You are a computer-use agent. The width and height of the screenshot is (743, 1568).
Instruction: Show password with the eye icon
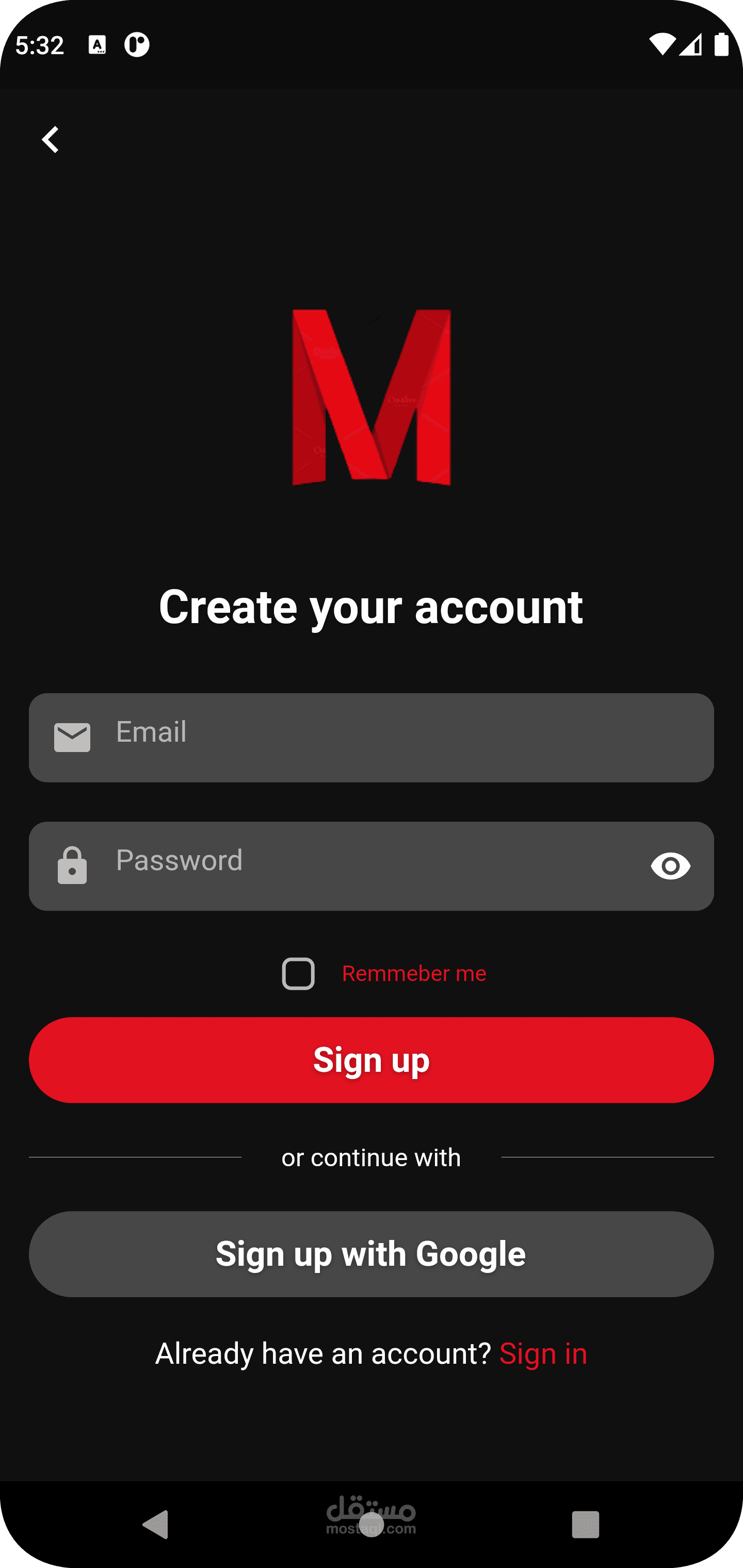671,865
